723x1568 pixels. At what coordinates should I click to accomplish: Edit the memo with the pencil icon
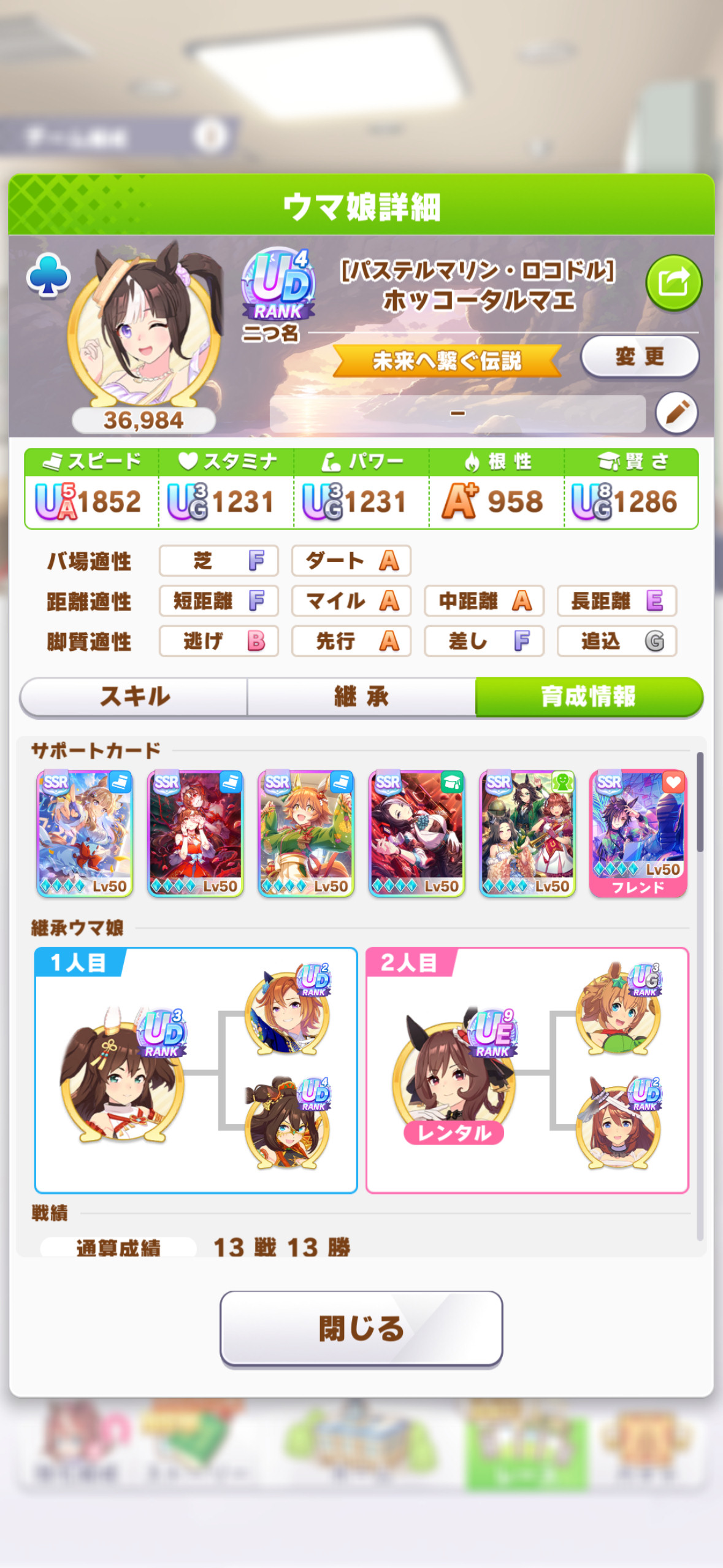click(x=676, y=413)
